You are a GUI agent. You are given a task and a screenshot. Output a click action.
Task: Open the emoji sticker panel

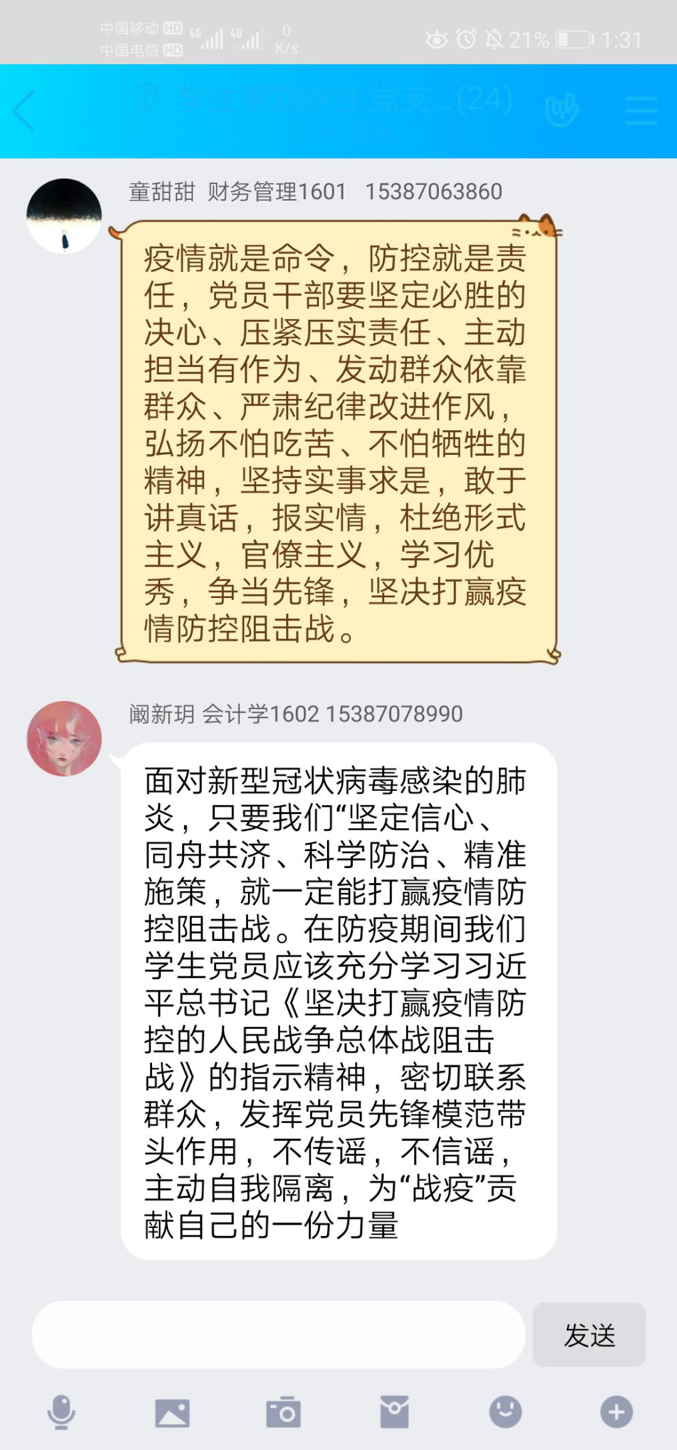tap(505, 1412)
